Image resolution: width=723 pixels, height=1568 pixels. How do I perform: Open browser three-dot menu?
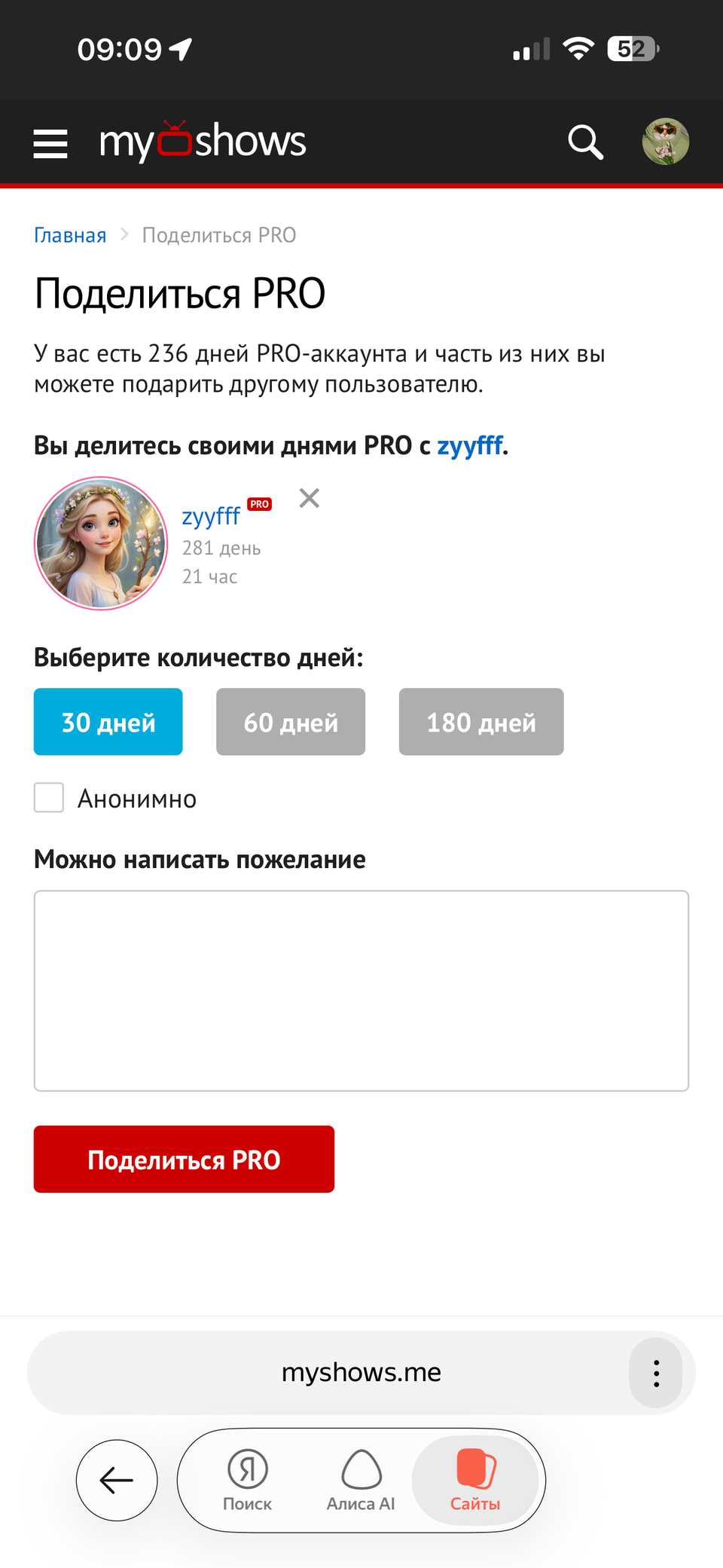[x=656, y=1373]
